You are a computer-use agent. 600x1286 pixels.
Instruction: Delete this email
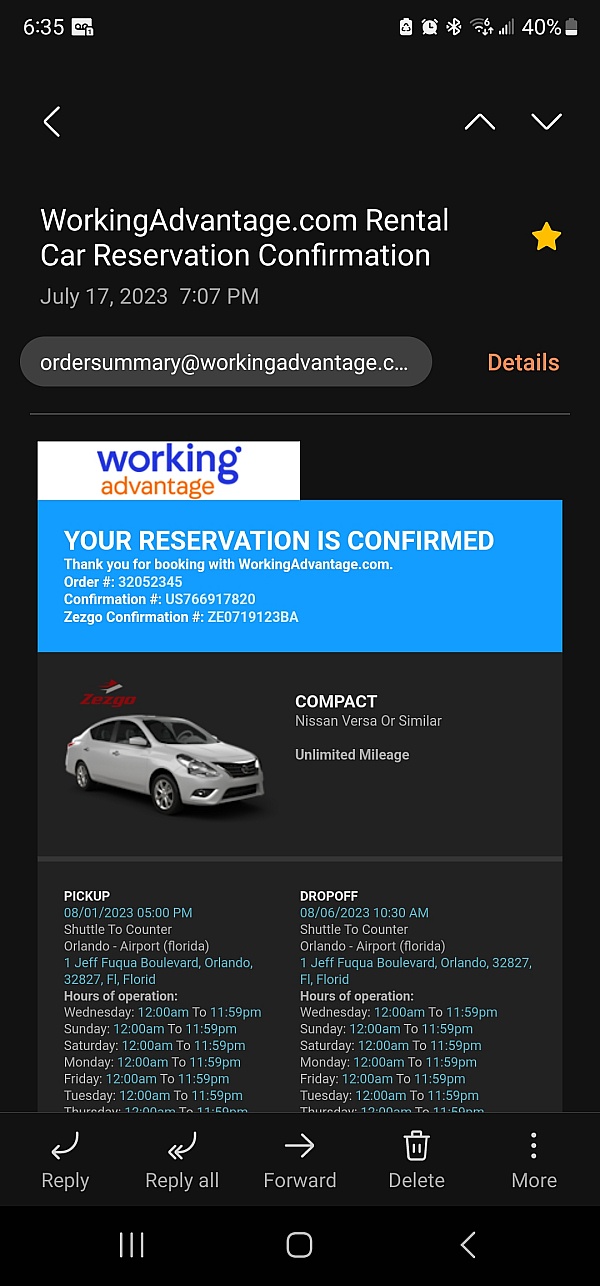click(x=416, y=1160)
